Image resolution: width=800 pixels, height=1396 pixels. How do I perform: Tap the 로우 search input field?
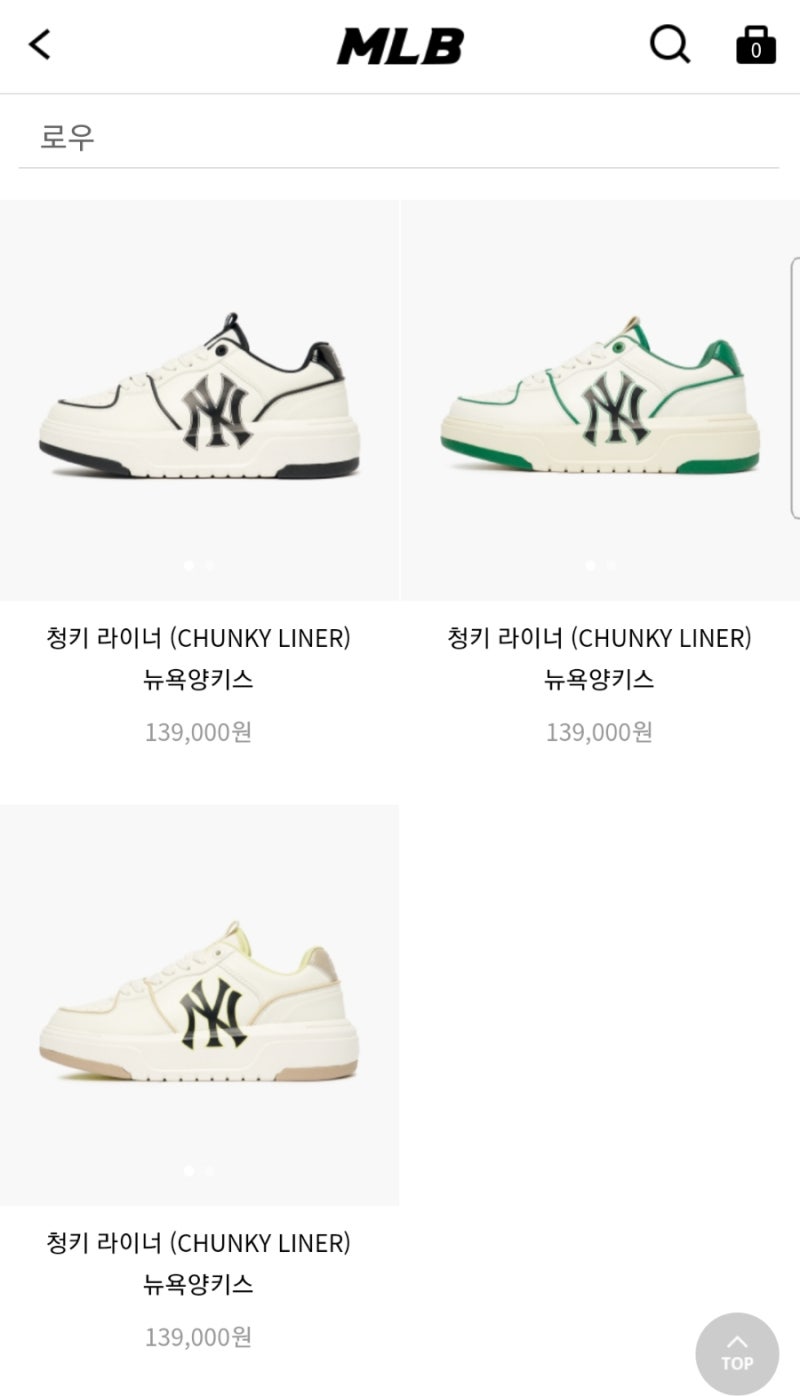click(398, 137)
